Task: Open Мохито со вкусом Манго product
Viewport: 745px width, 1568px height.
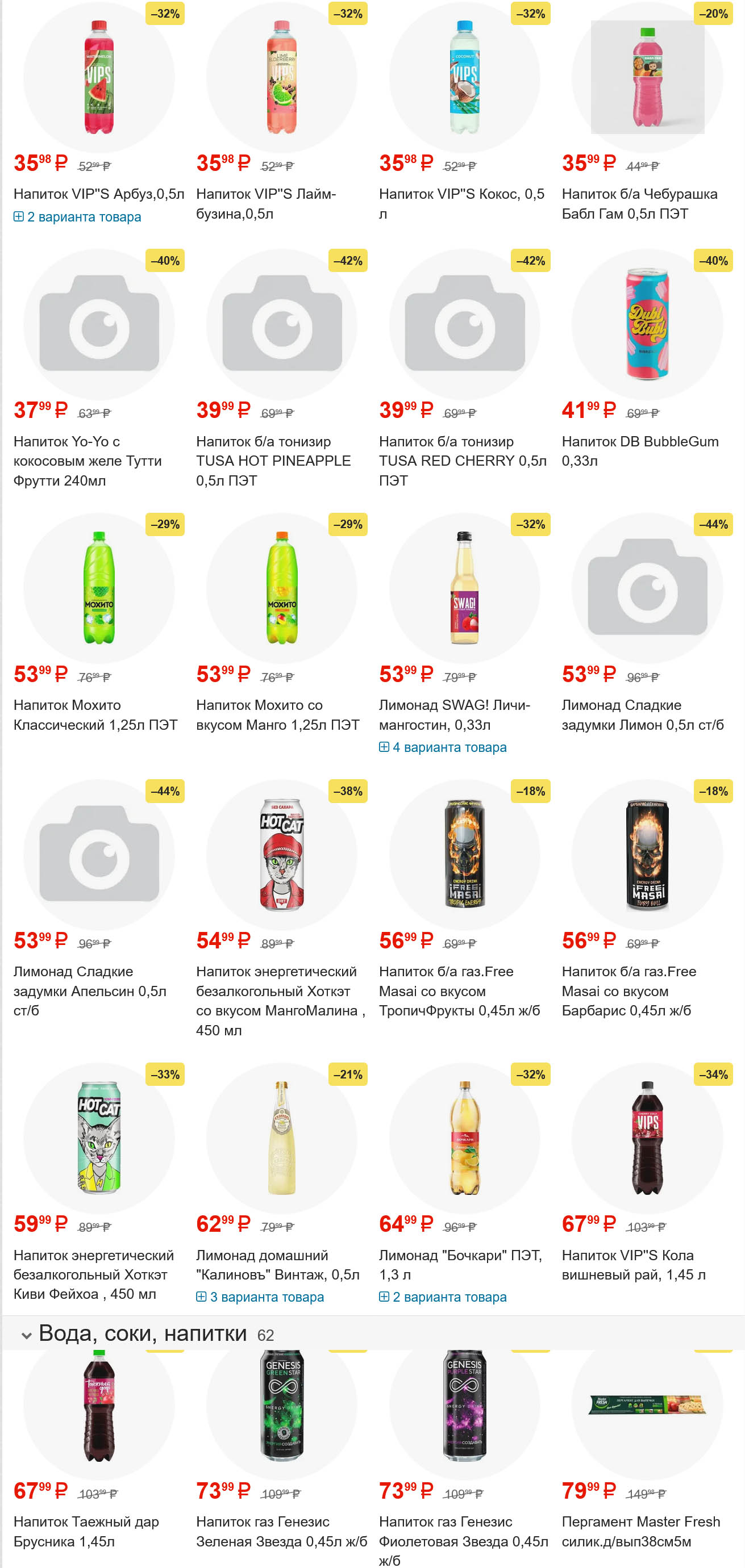Action: [x=277, y=714]
